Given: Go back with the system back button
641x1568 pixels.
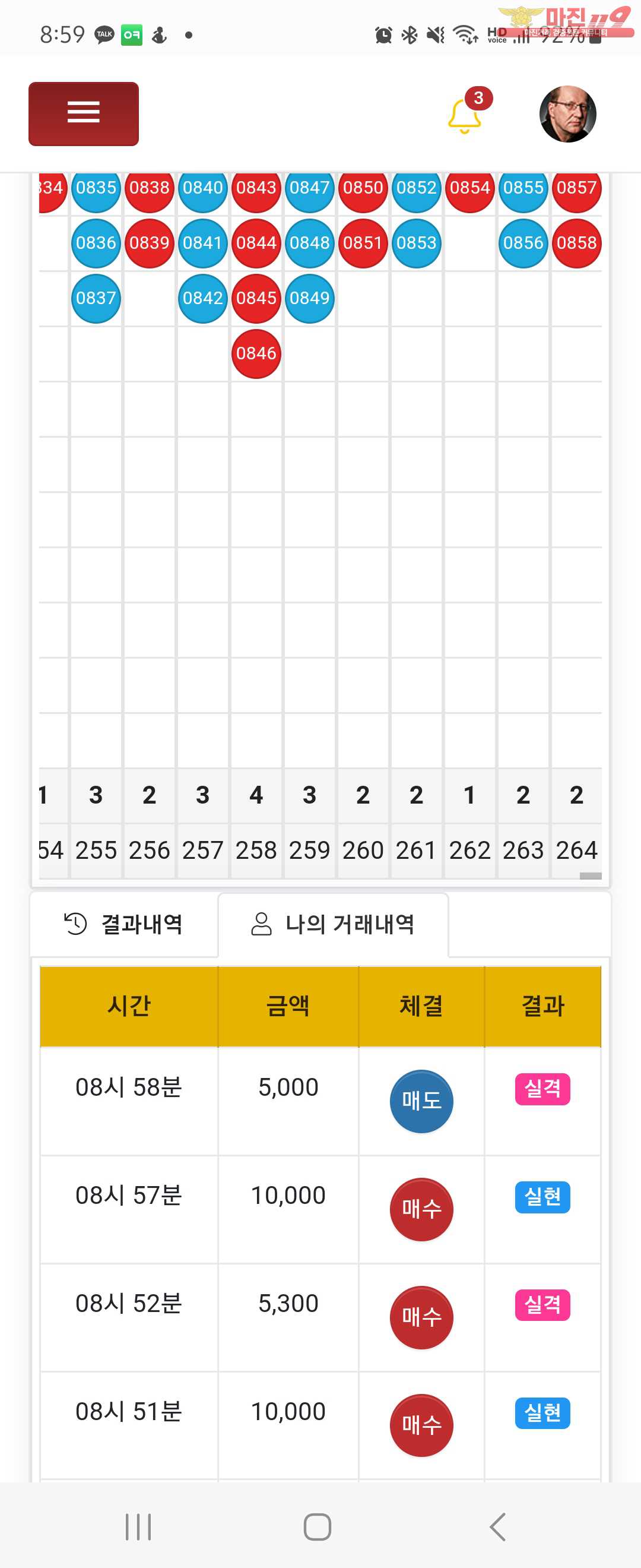Looking at the screenshot, I should [497, 1526].
